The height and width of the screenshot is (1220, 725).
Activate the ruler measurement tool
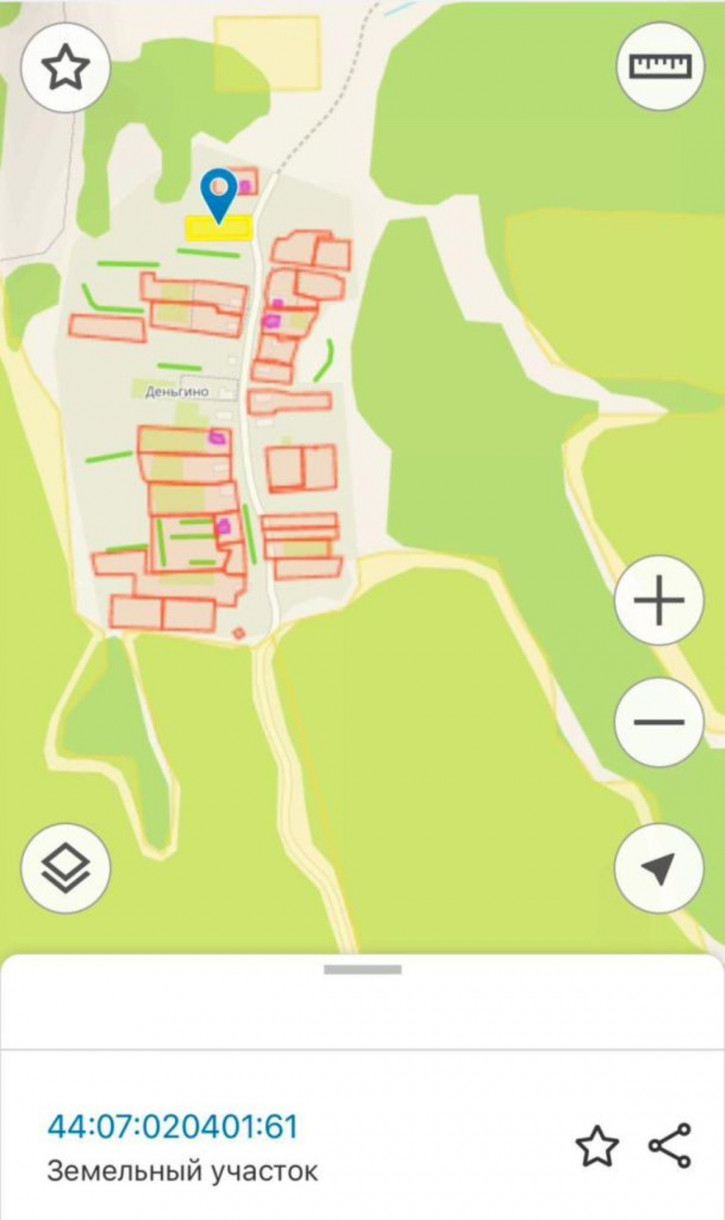click(x=660, y=66)
